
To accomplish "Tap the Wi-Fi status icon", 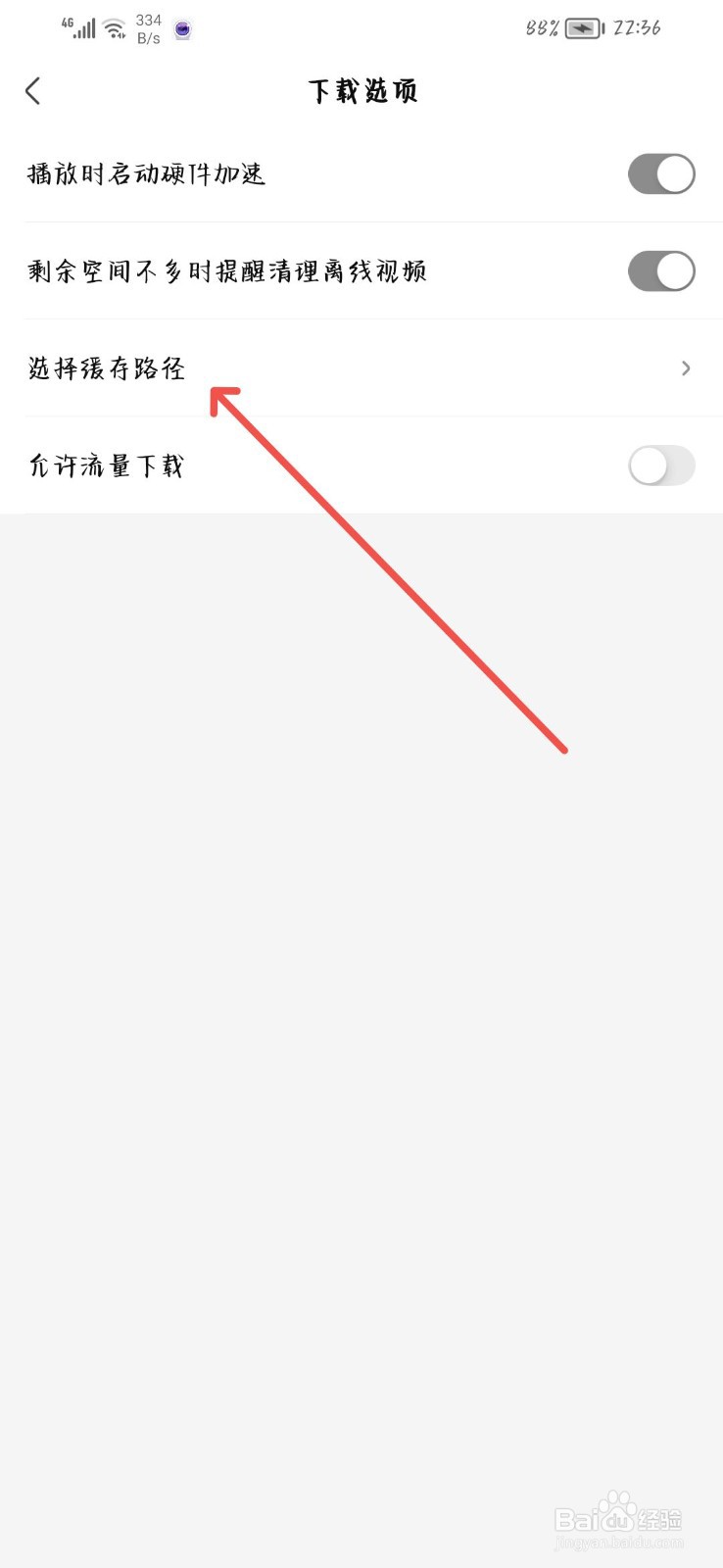I will click(x=111, y=26).
